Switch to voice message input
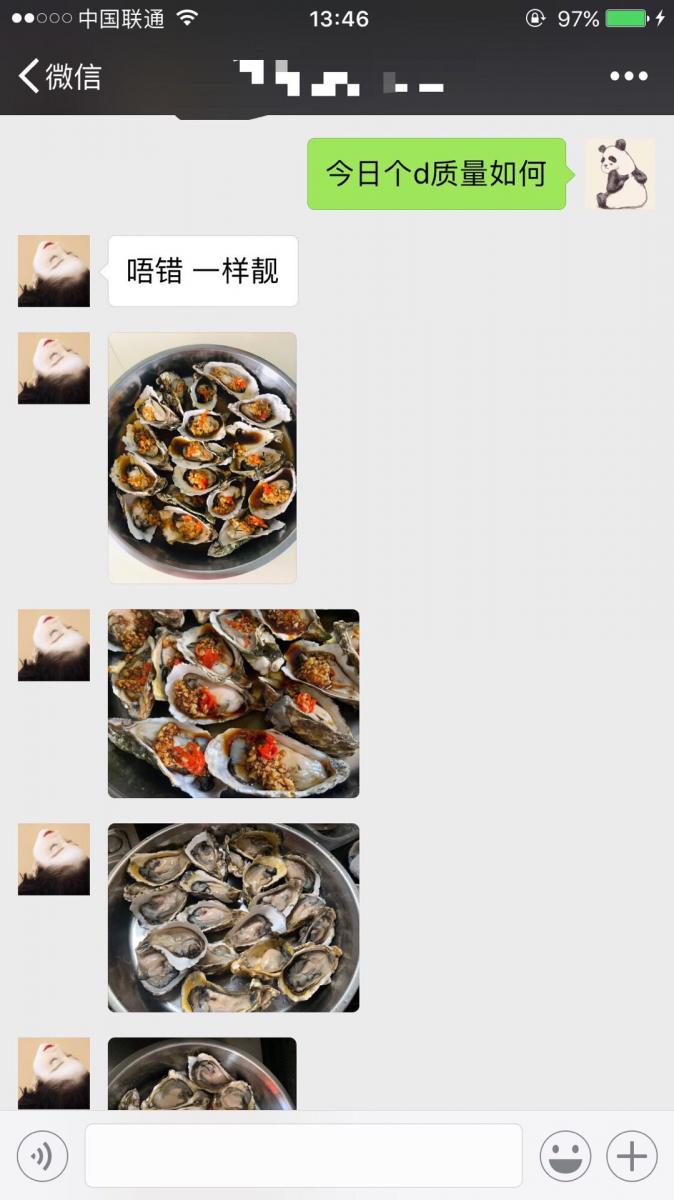Screen dimensions: 674x1200 tap(42, 1157)
